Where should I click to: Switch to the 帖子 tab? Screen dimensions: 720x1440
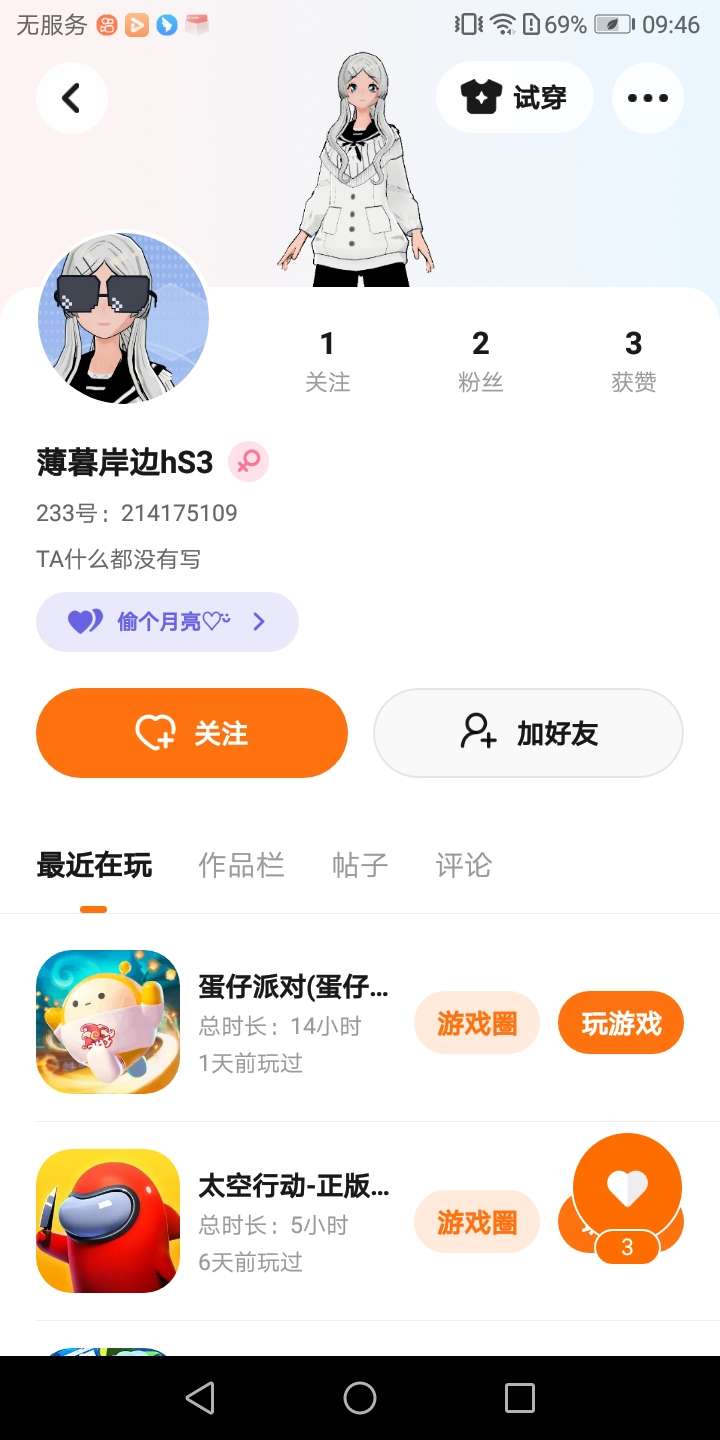(x=359, y=865)
